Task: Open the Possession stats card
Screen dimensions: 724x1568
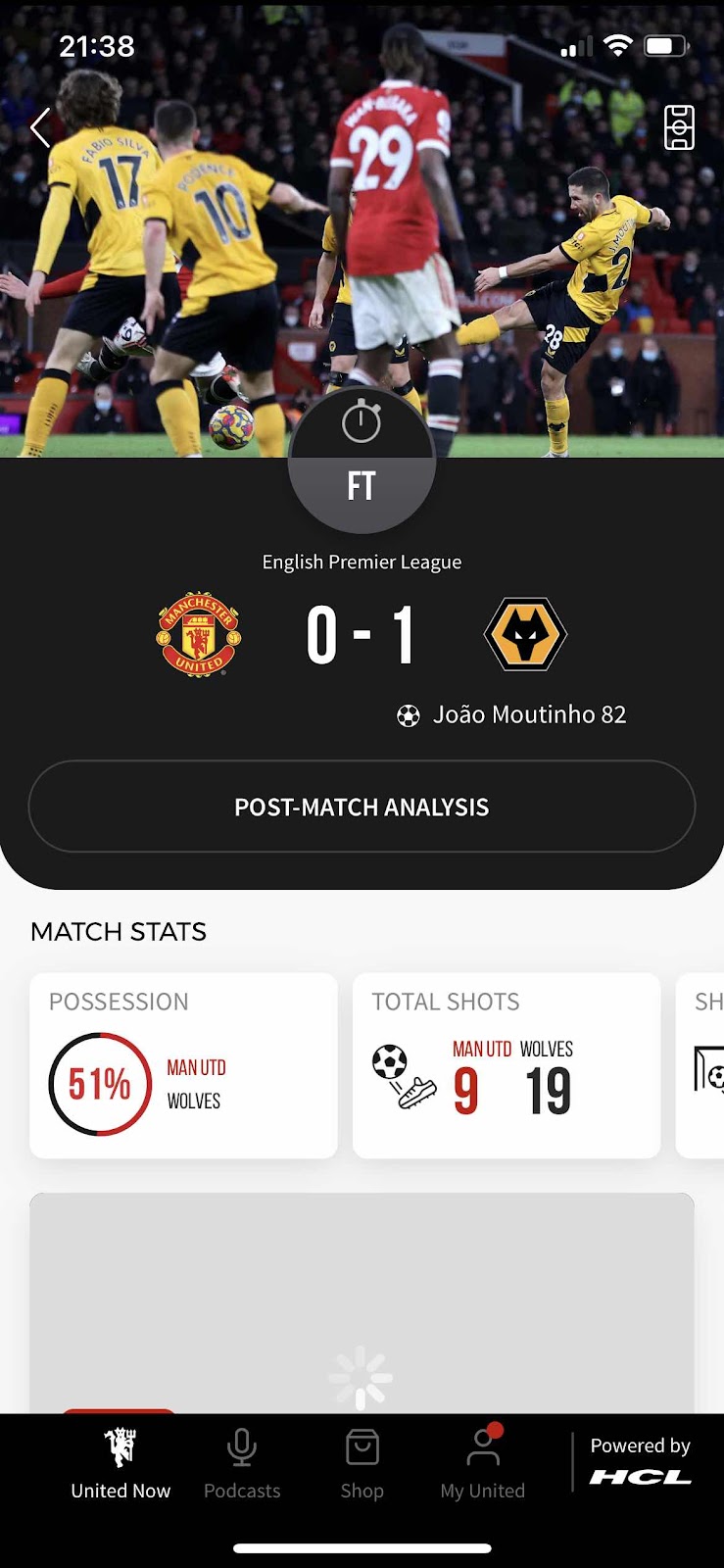Action: click(x=183, y=1065)
